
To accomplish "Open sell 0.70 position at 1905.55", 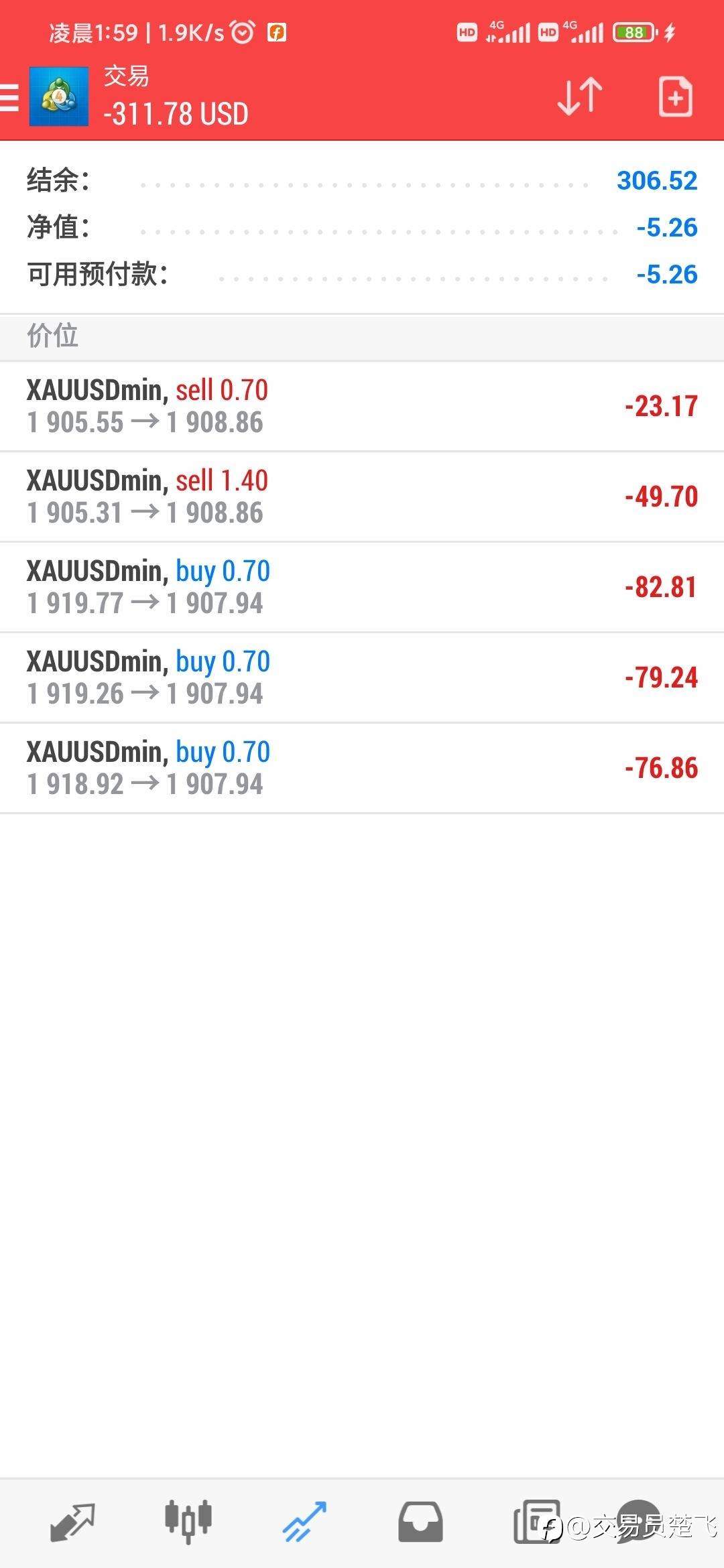I will tap(362, 407).
